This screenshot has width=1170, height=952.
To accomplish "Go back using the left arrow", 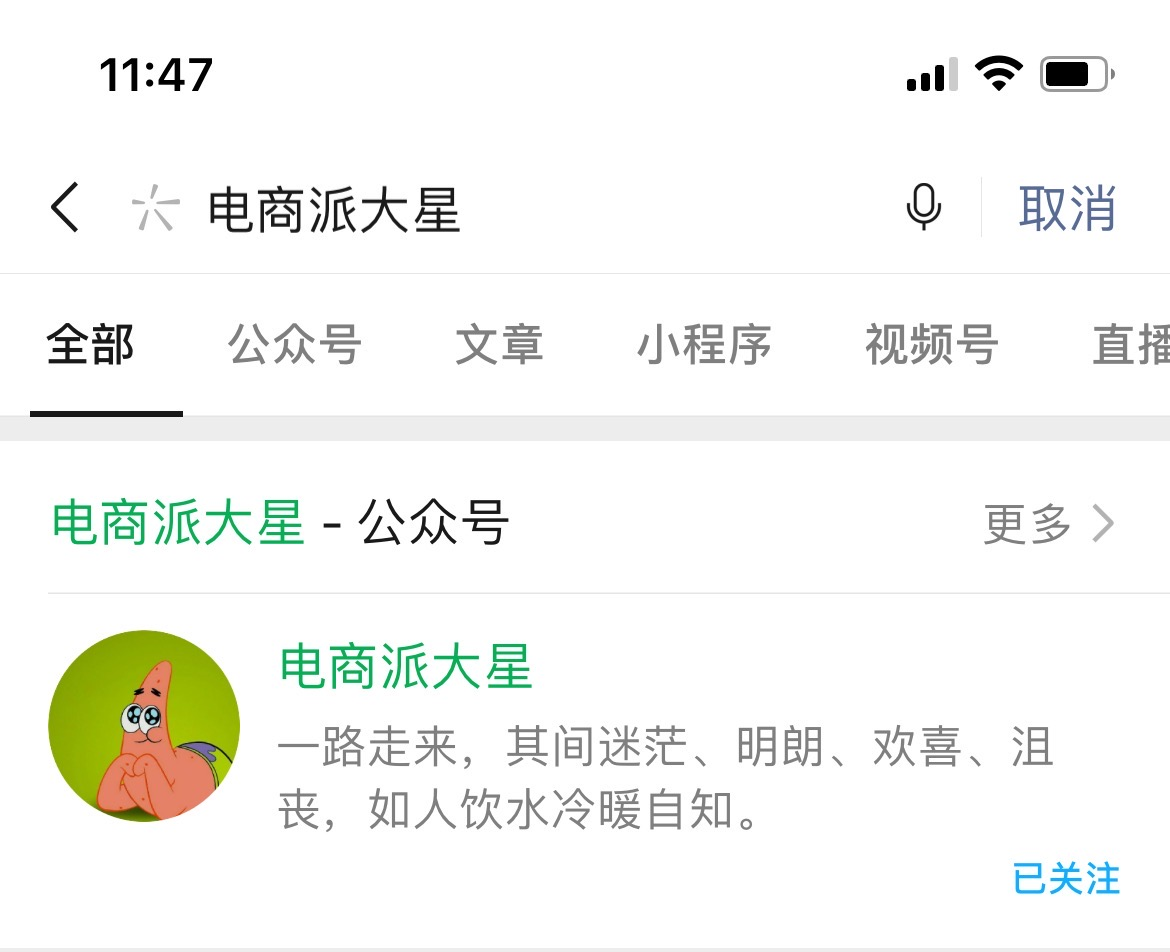I will [65, 209].
